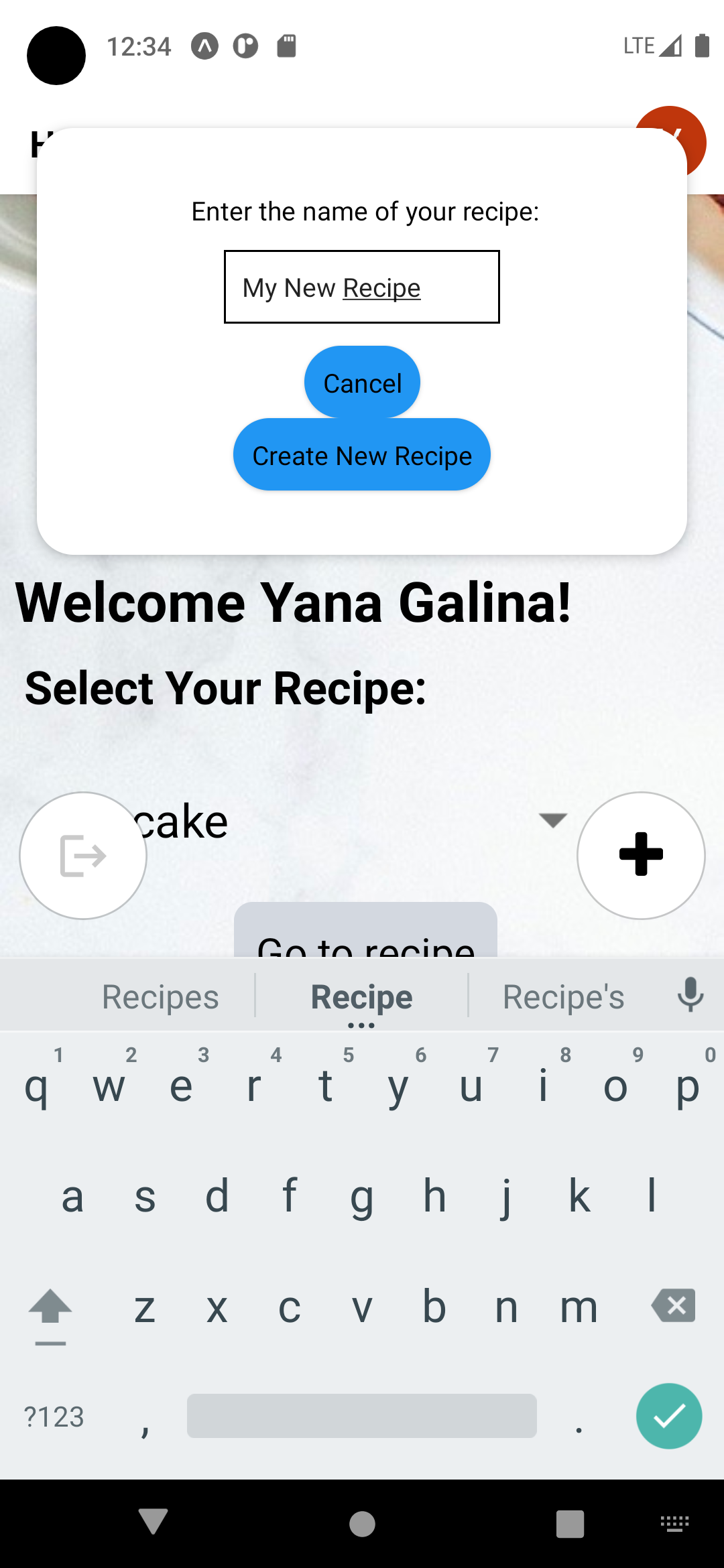Choose the "Recipes" keyboard suggestion

[x=160, y=996]
